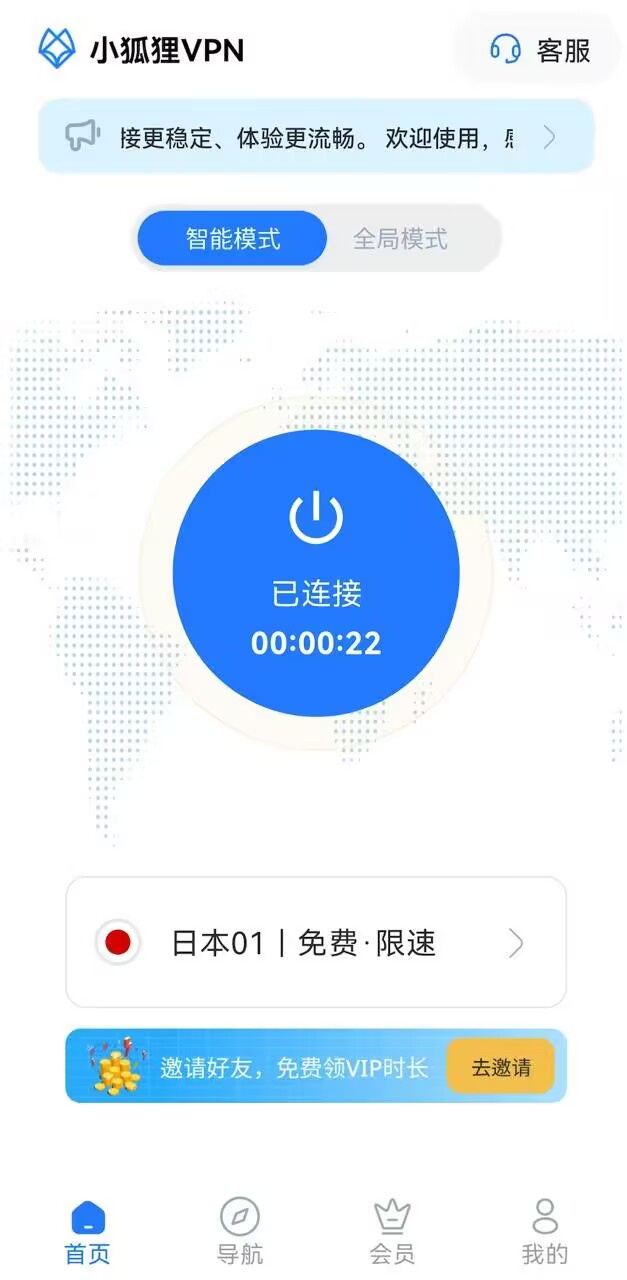This screenshot has height=1280, width=627.
Task: Open the announcement banner notice
Action: [315, 137]
